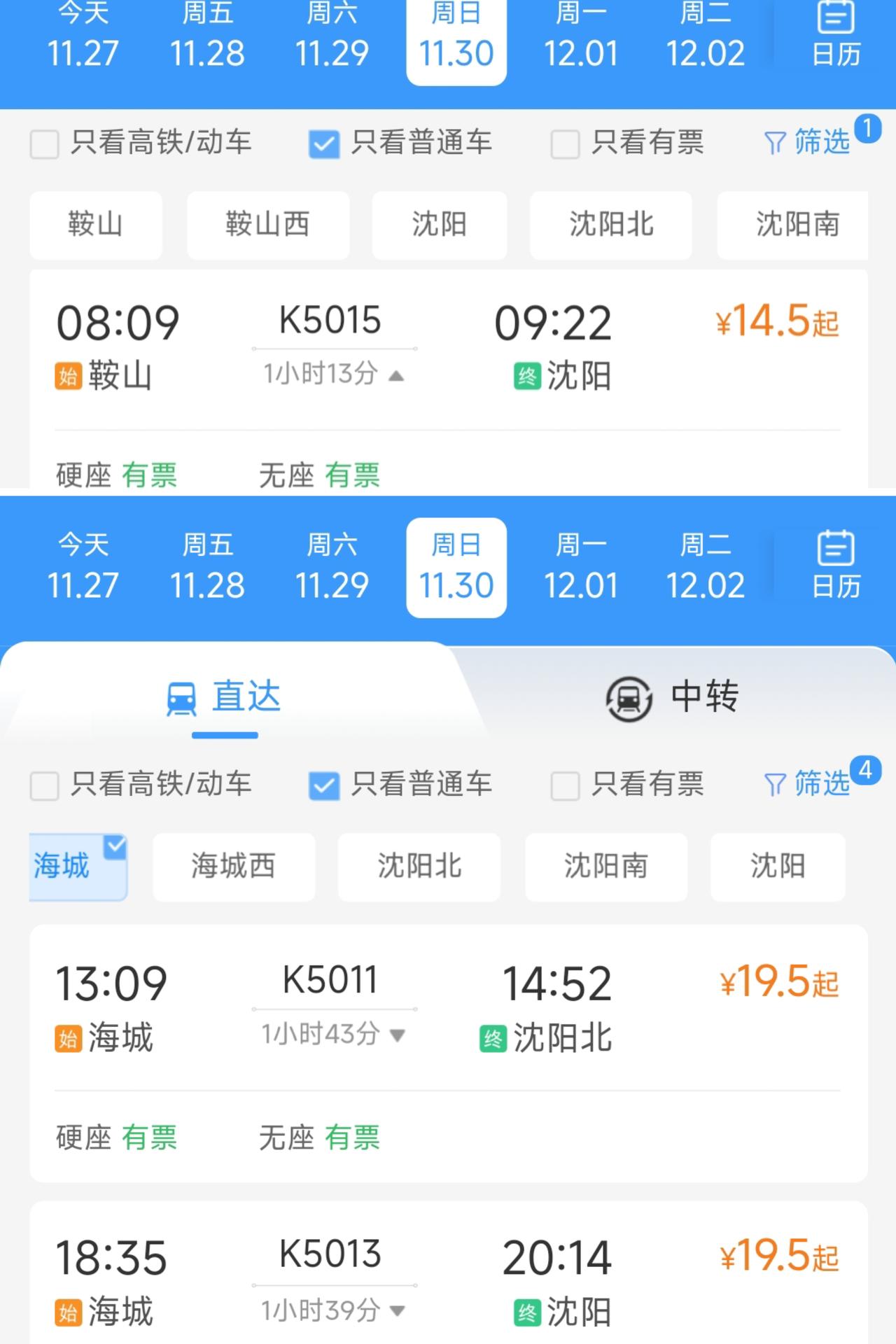Uncheck the 只看普通车 filter
Image resolution: width=896 pixels, height=1344 pixels.
tap(323, 142)
